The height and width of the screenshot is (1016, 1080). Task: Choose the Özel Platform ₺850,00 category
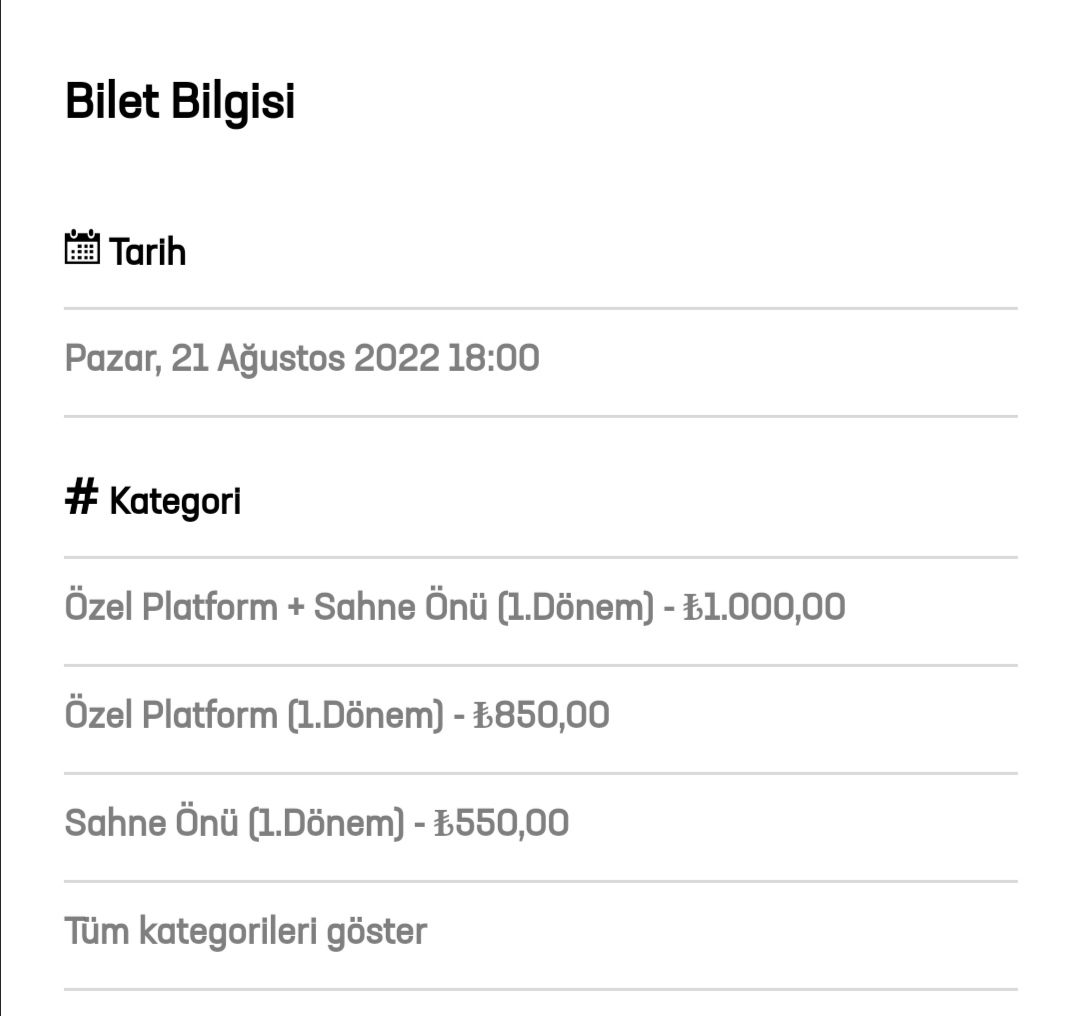coord(337,715)
